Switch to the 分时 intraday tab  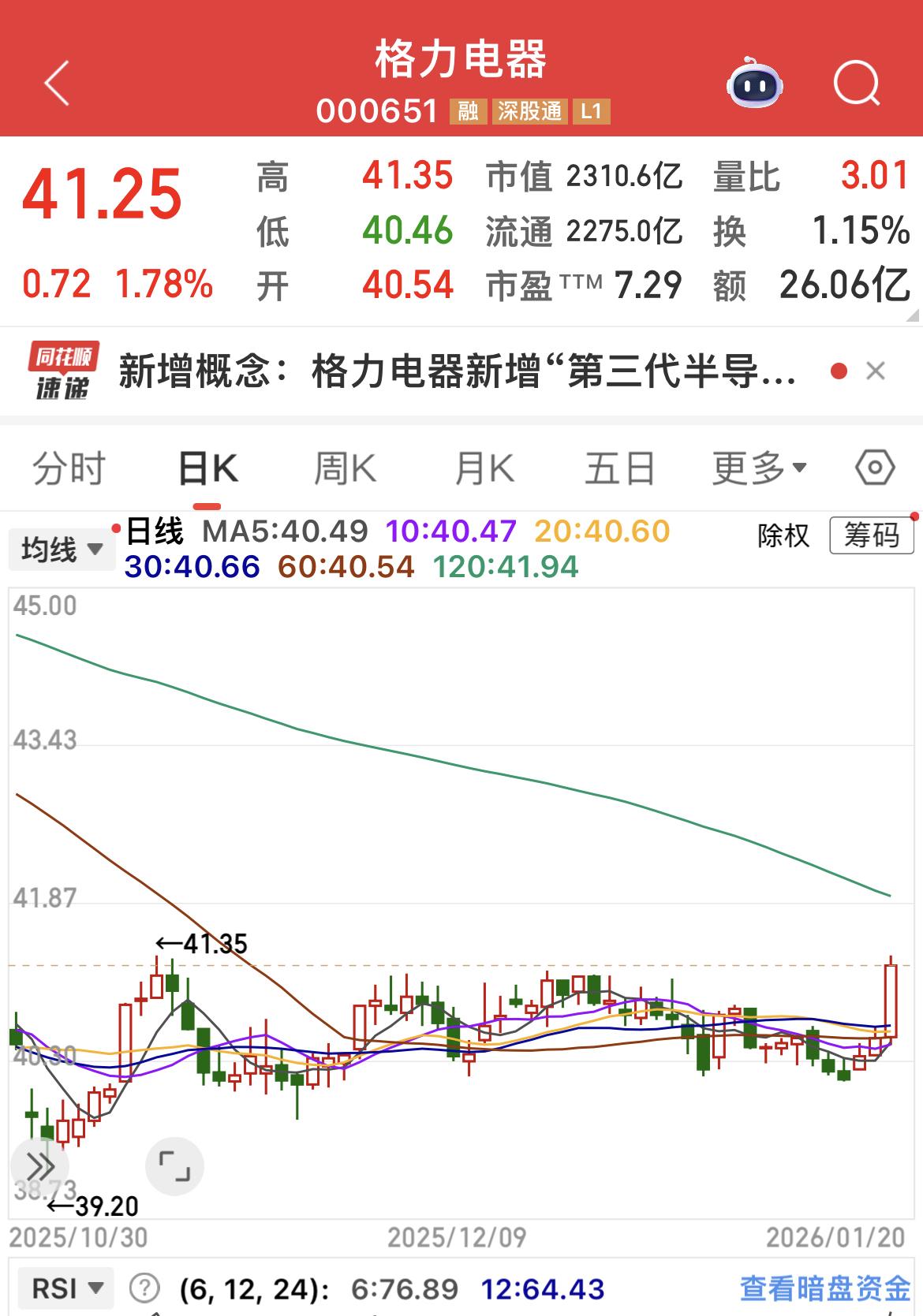click(x=69, y=467)
